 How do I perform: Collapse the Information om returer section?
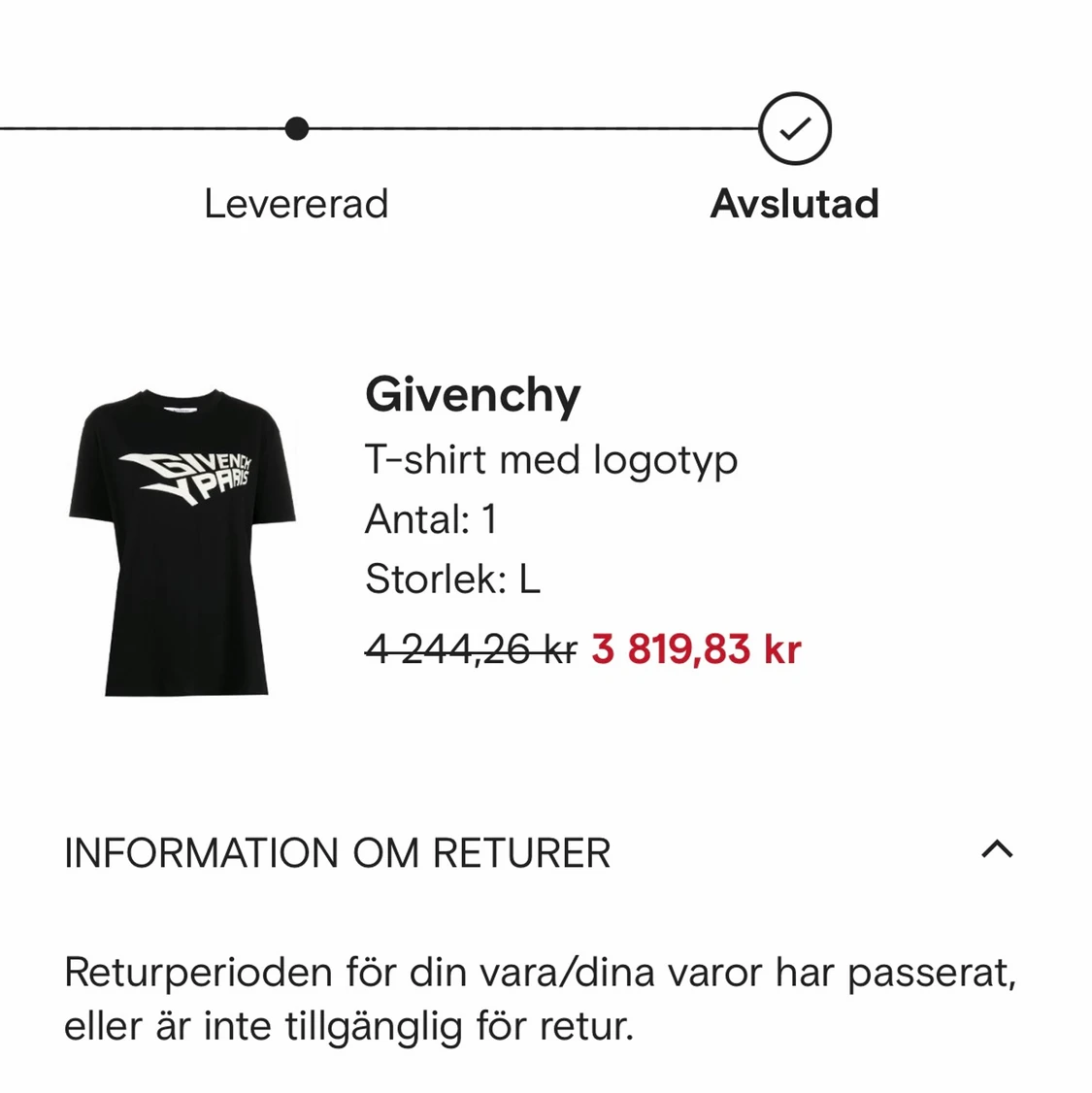point(997,850)
